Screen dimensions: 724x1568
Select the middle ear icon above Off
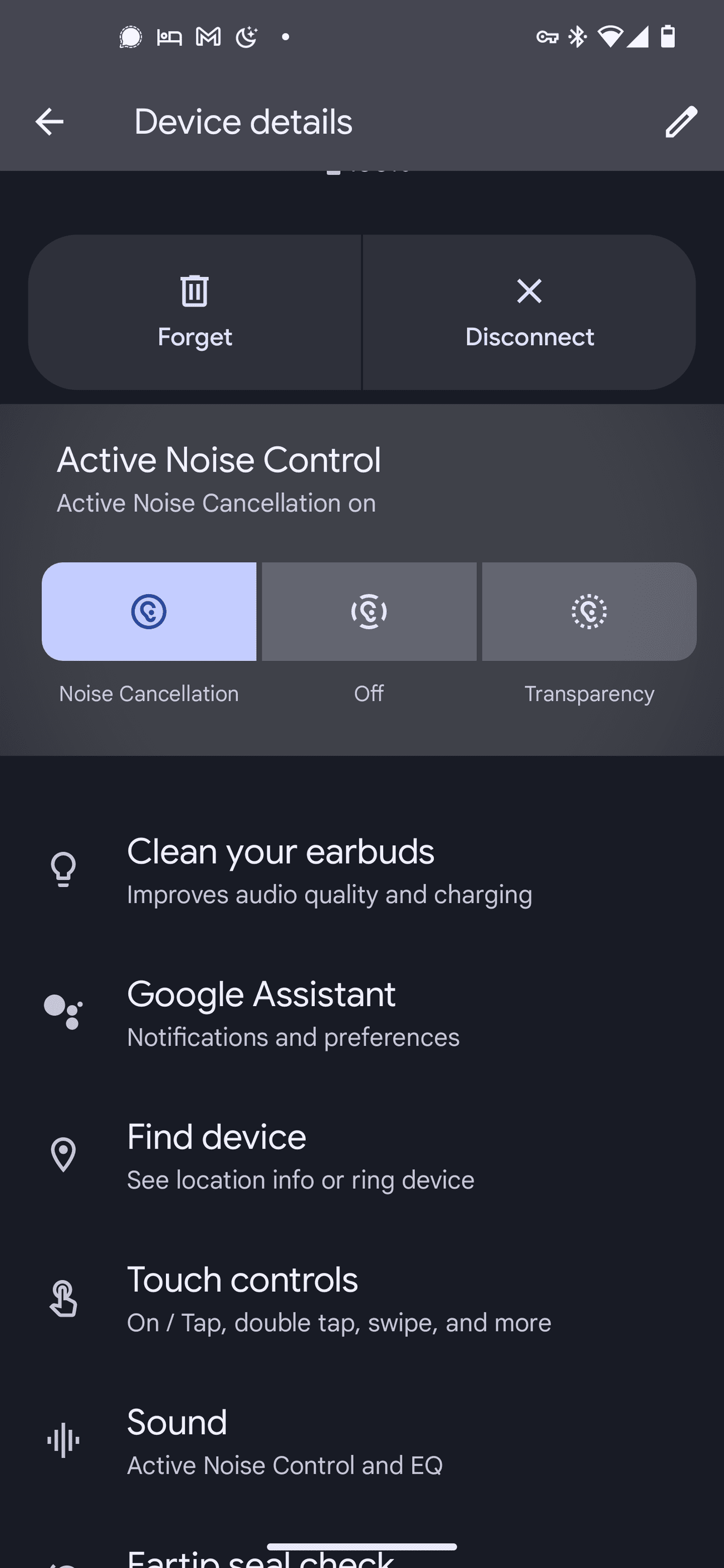click(369, 611)
